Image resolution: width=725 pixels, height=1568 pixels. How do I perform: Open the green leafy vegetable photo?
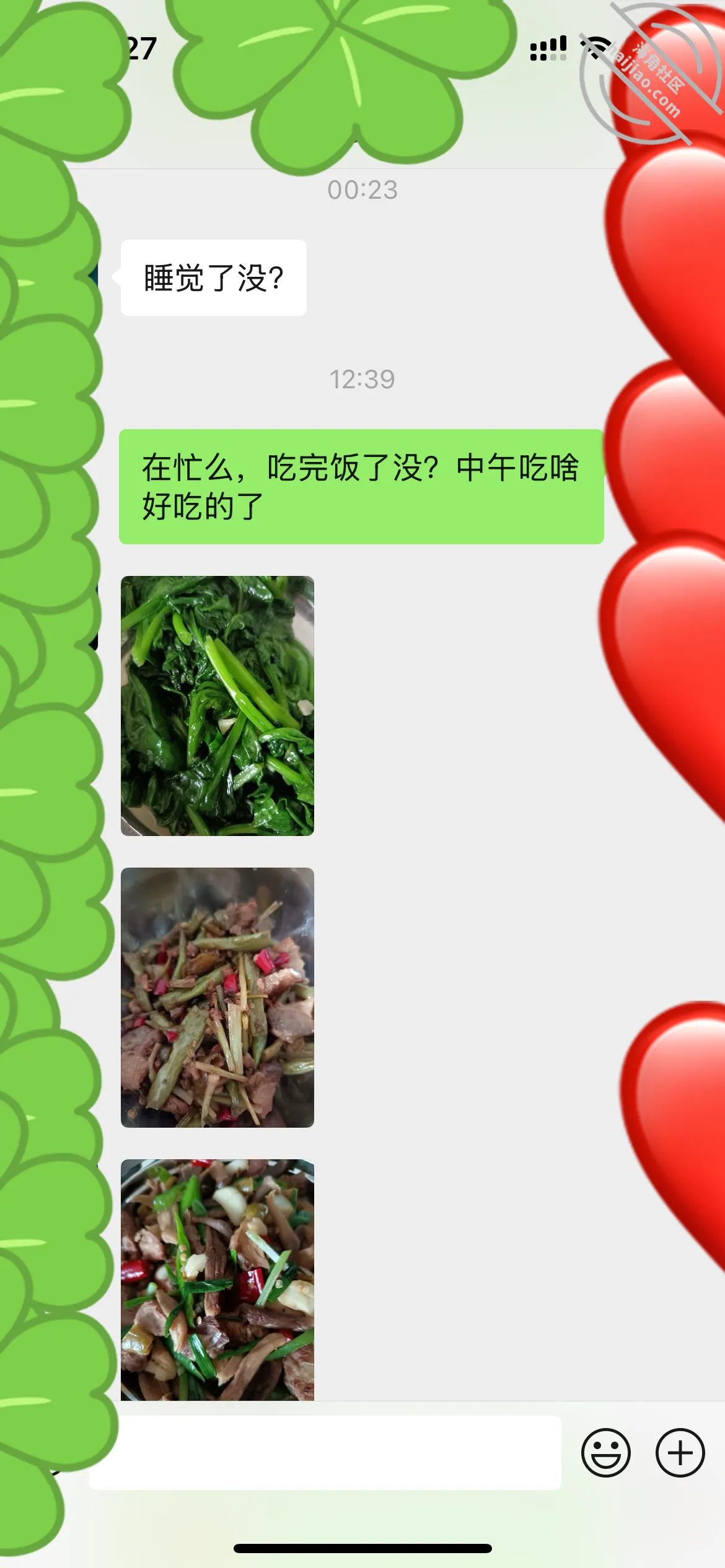[x=217, y=705]
